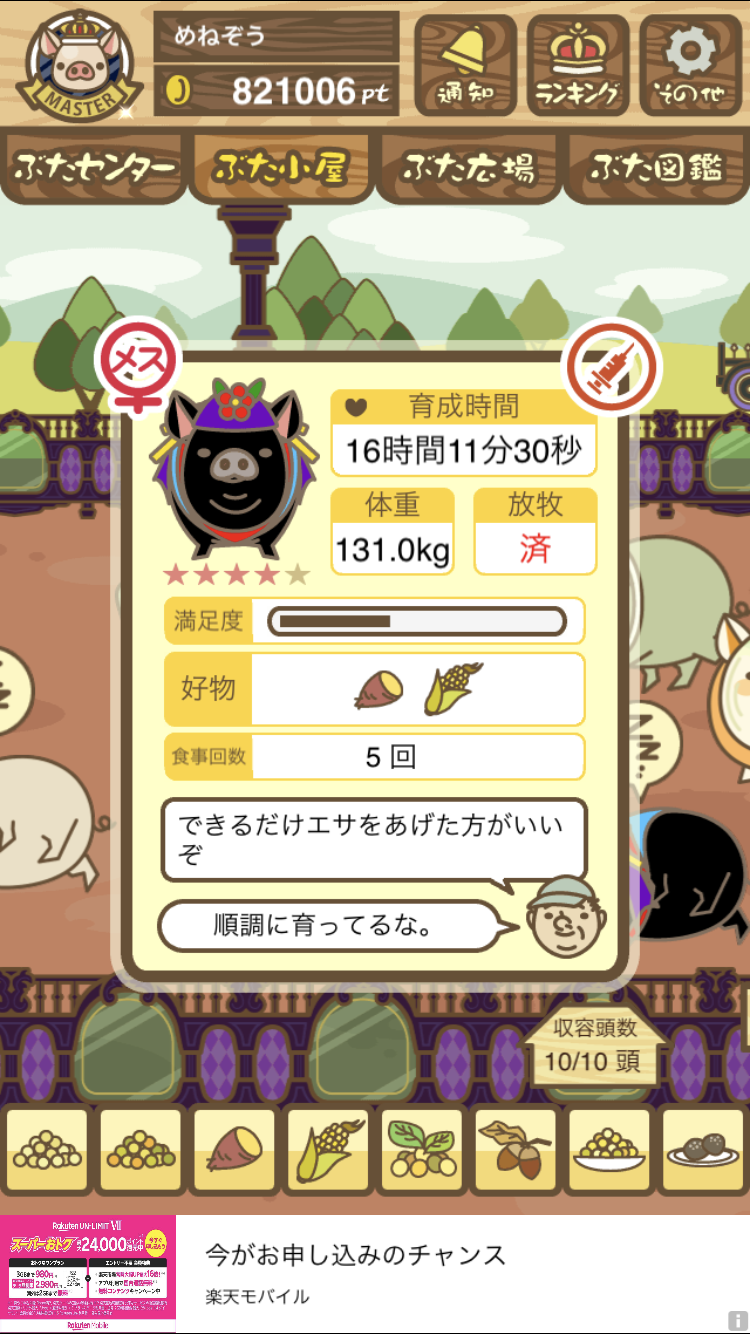This screenshot has width=750, height=1334.
Task: Open the 楽天モバイル ad banner
Action: [375, 1273]
